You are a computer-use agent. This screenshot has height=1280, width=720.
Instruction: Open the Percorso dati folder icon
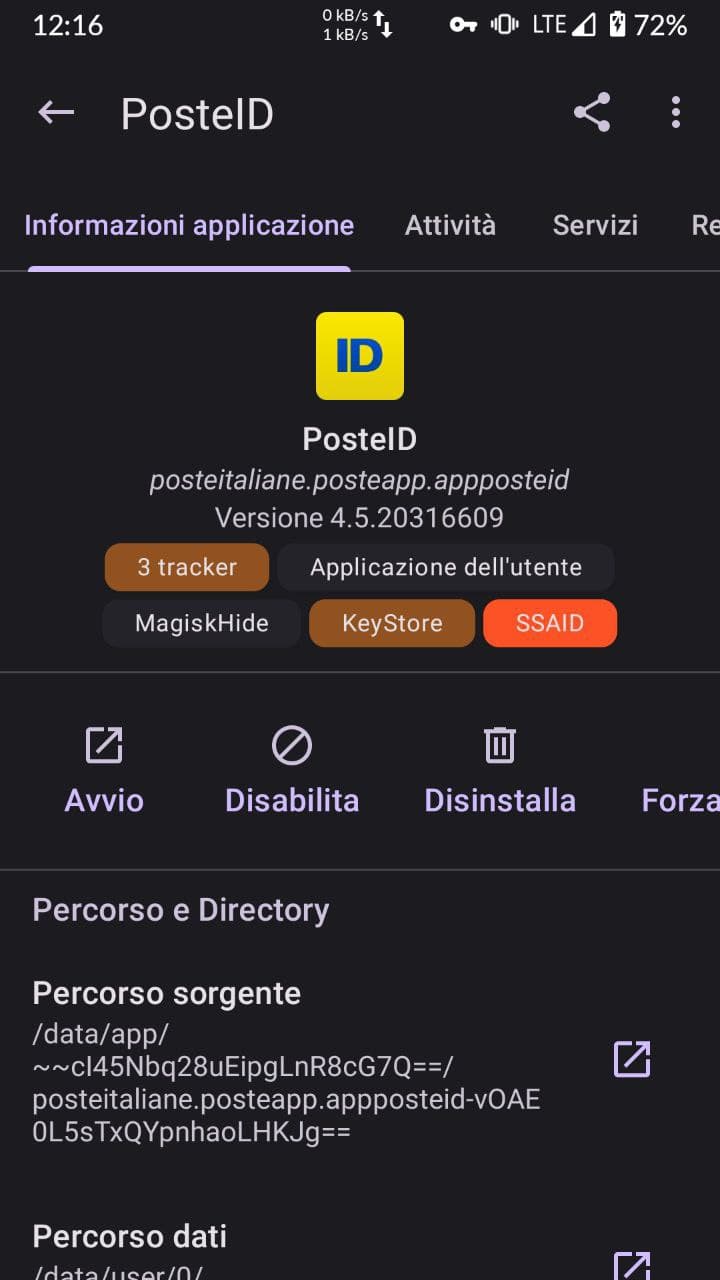coord(632,1264)
